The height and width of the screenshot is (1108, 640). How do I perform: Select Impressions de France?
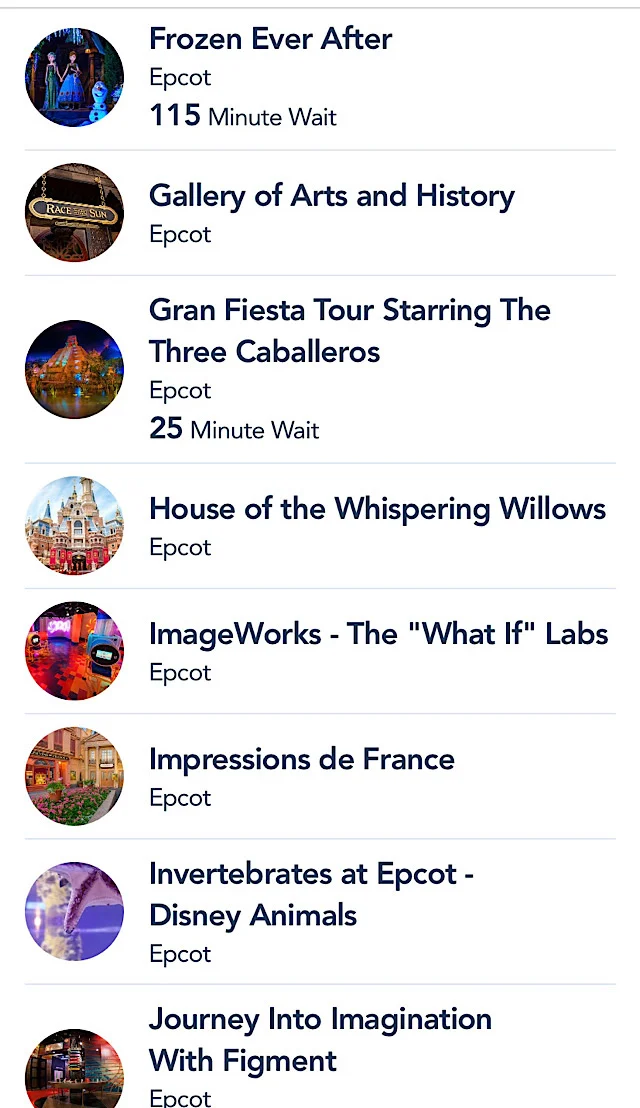coord(320,776)
